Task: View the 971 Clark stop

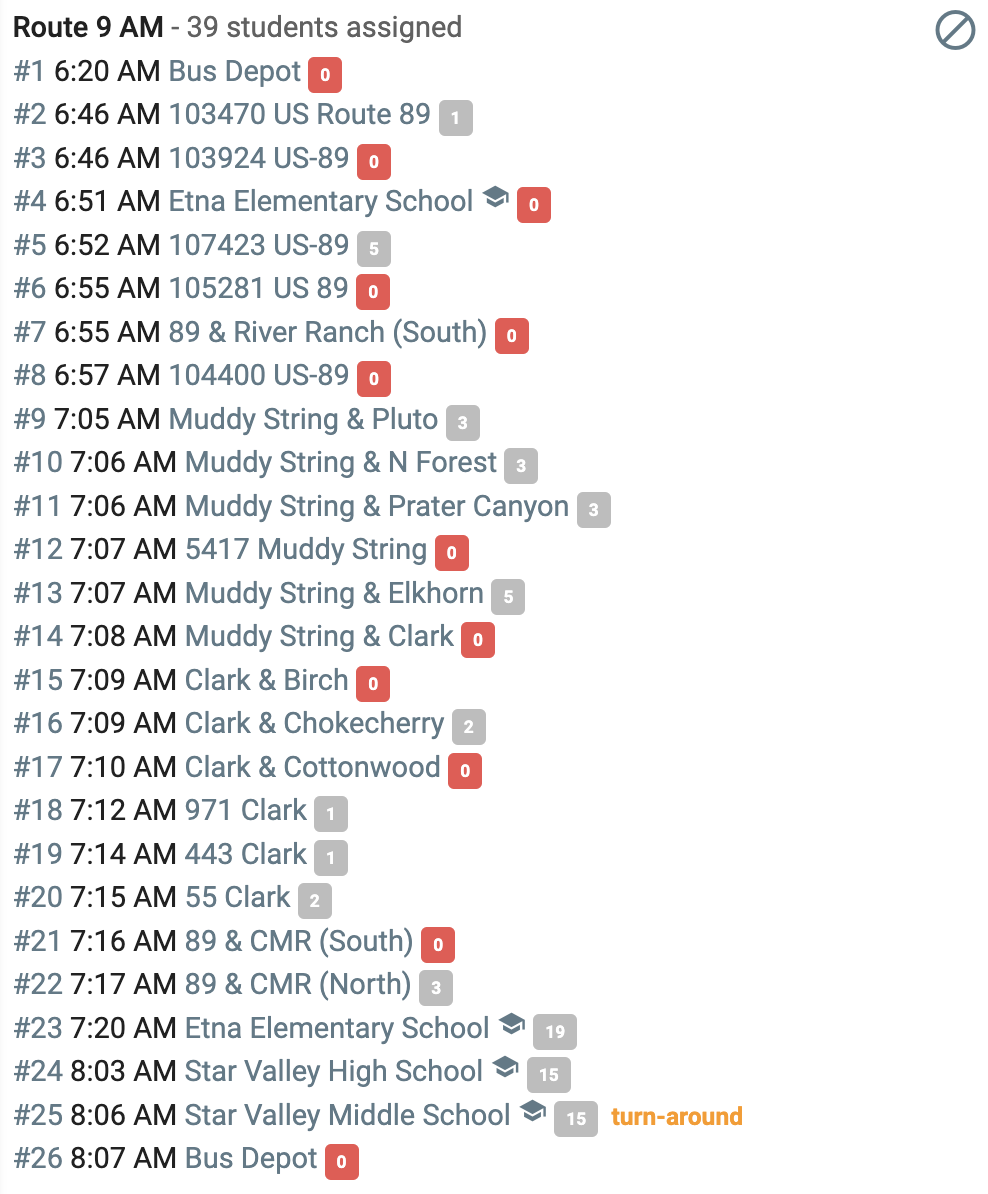Action: (245, 810)
